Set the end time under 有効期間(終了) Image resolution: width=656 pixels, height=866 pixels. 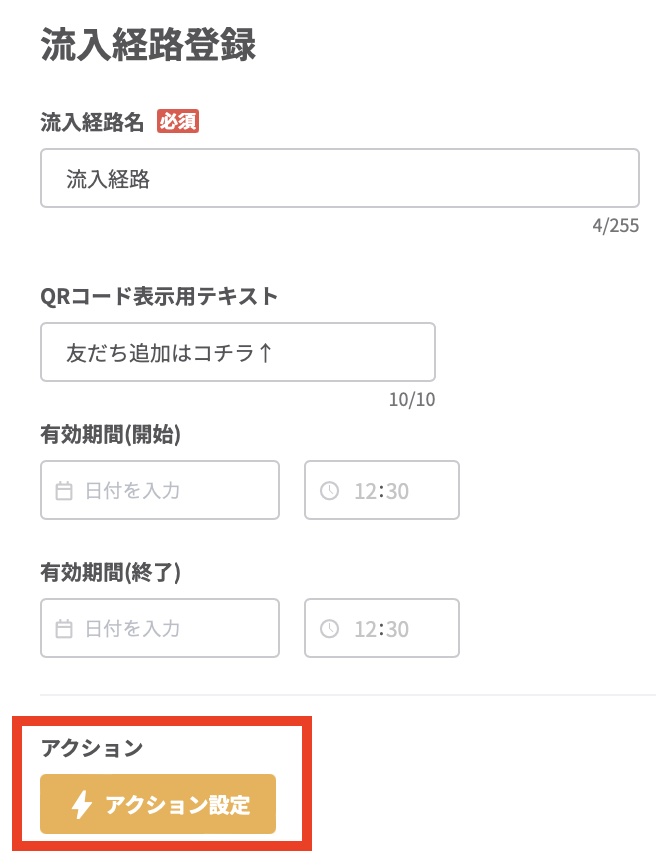[x=382, y=628]
